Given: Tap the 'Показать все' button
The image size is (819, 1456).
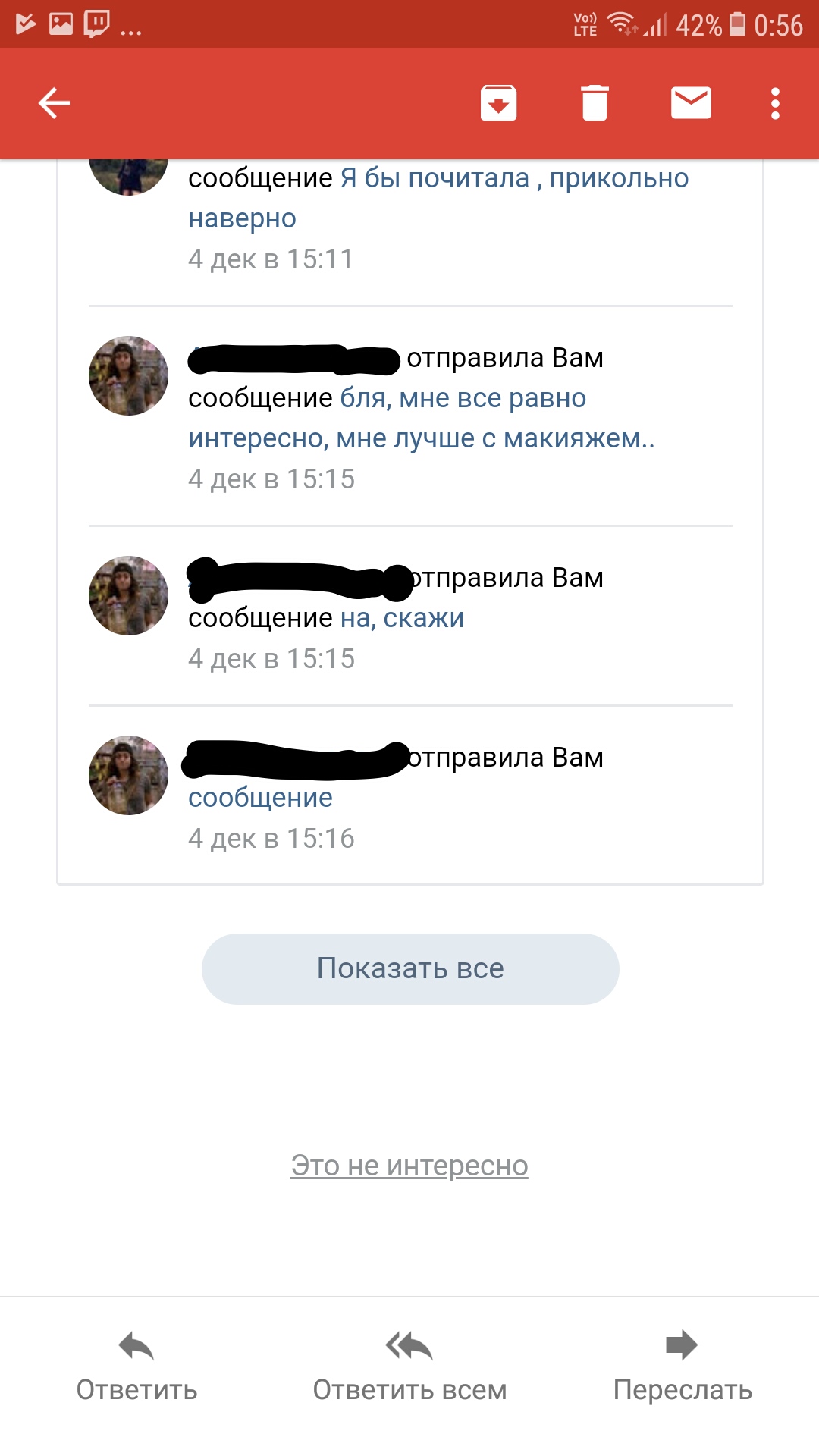Looking at the screenshot, I should pyautogui.click(x=410, y=968).
